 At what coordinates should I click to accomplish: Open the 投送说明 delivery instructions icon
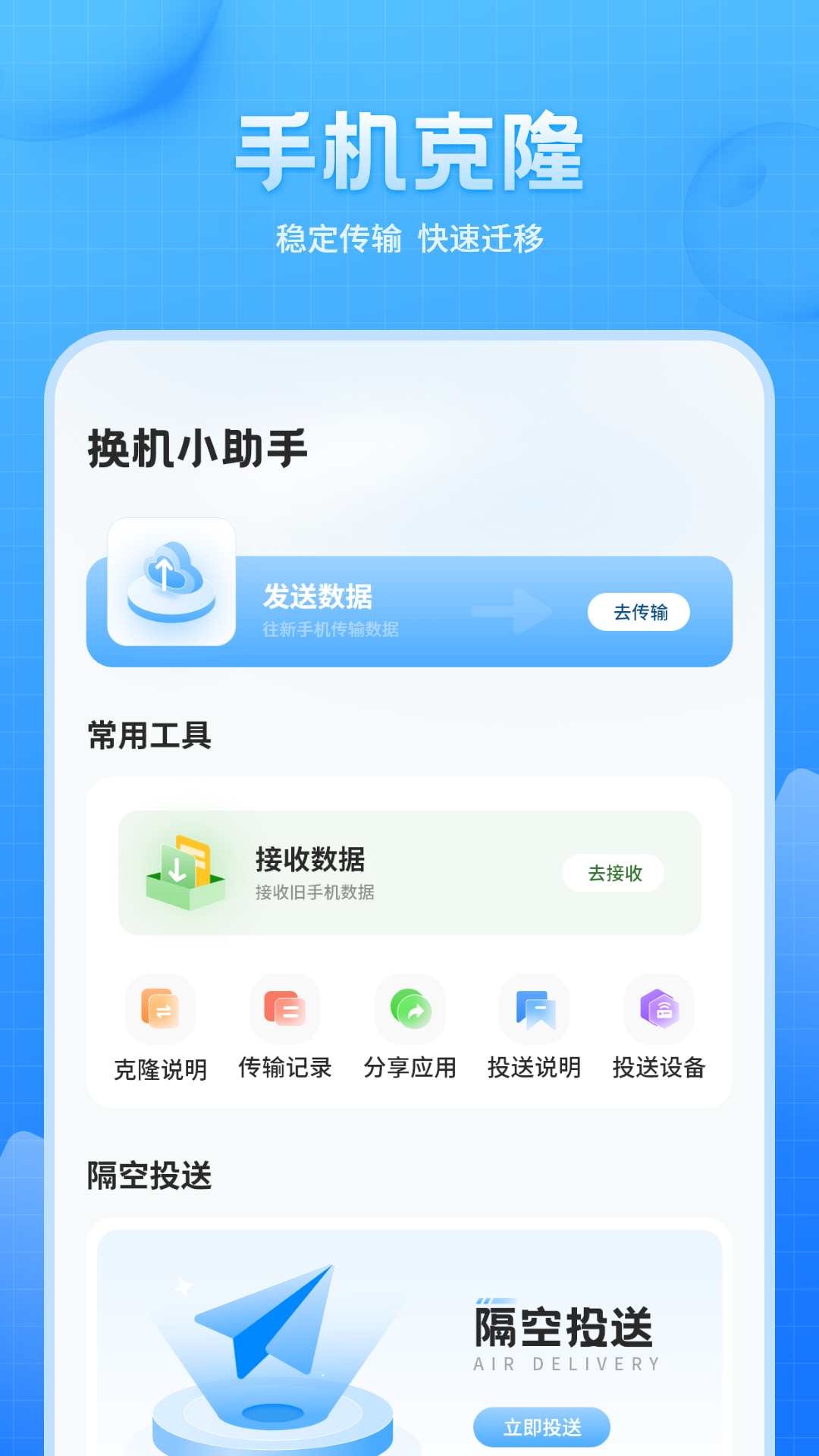(535, 1009)
